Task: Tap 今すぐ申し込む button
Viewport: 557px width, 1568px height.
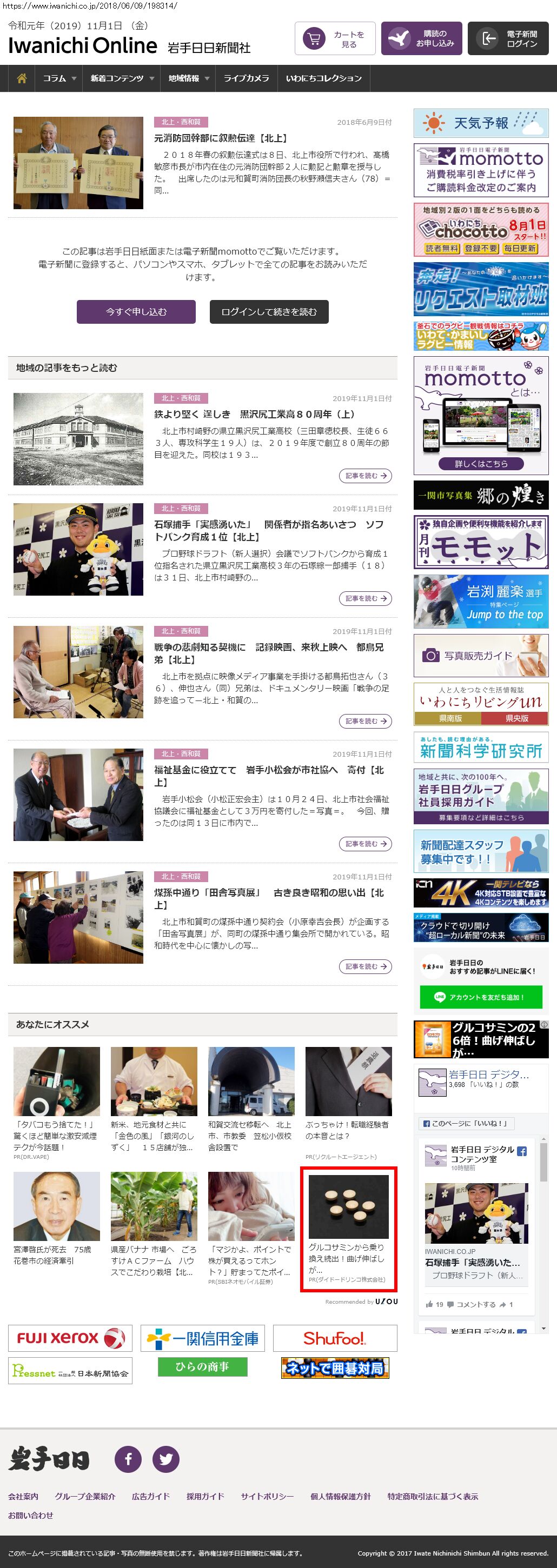Action: (x=136, y=312)
